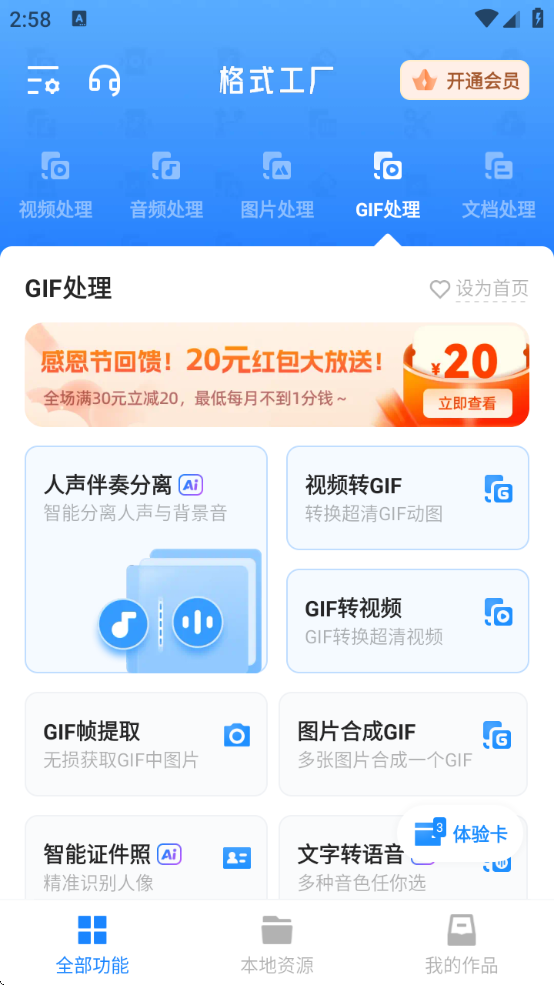Tap the floating 体验卡 button

click(460, 834)
